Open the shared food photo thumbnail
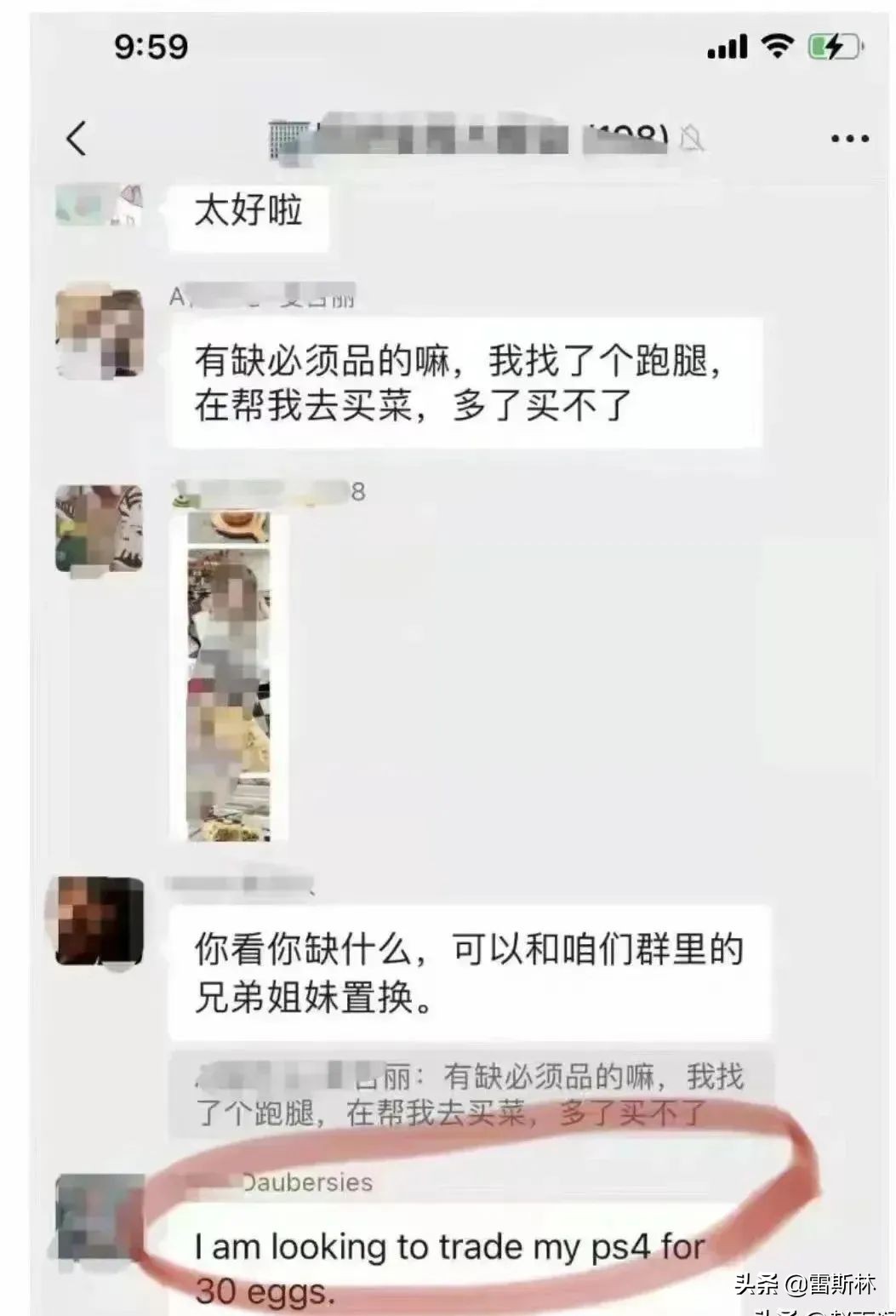Screen dimensions: 896x1316 [231, 672]
